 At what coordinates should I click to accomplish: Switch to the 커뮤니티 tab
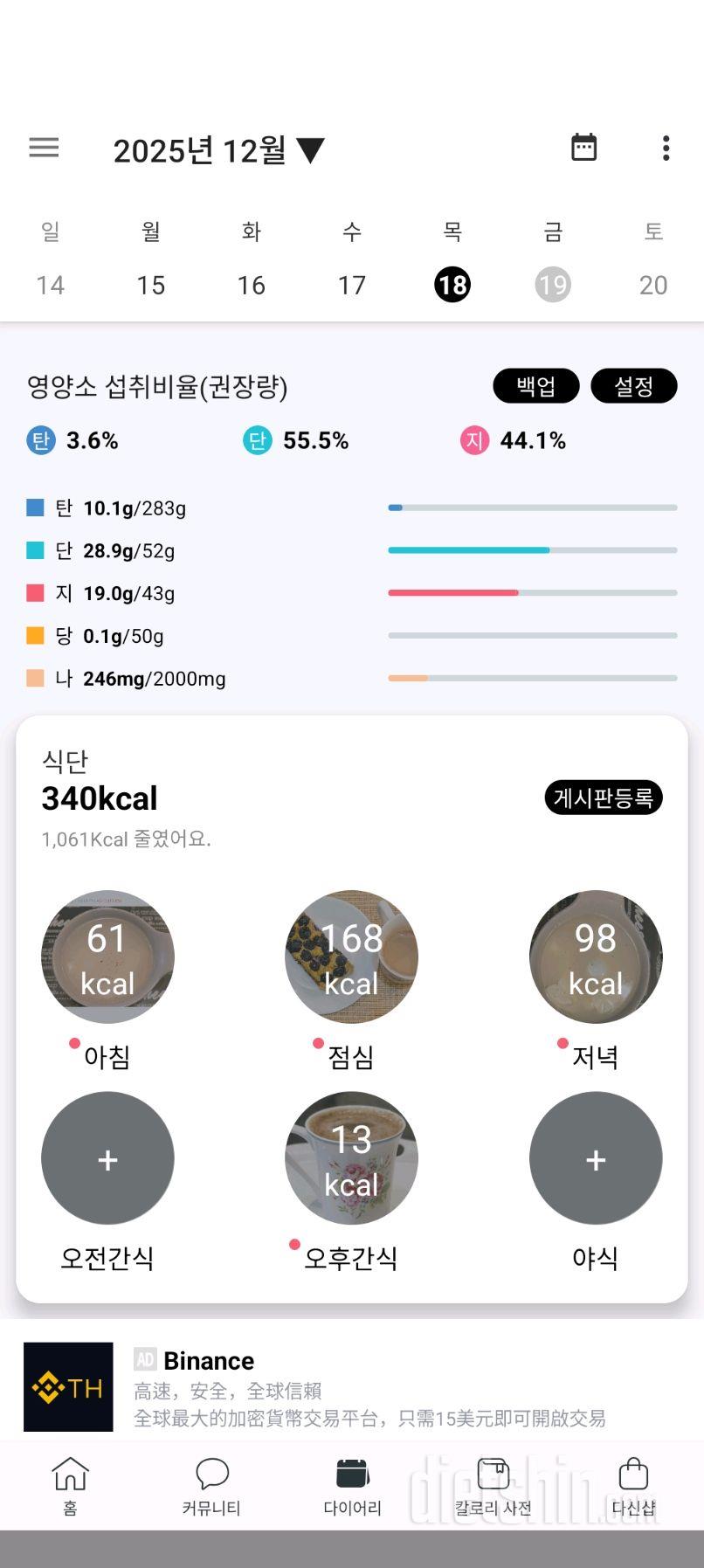pos(211,1485)
